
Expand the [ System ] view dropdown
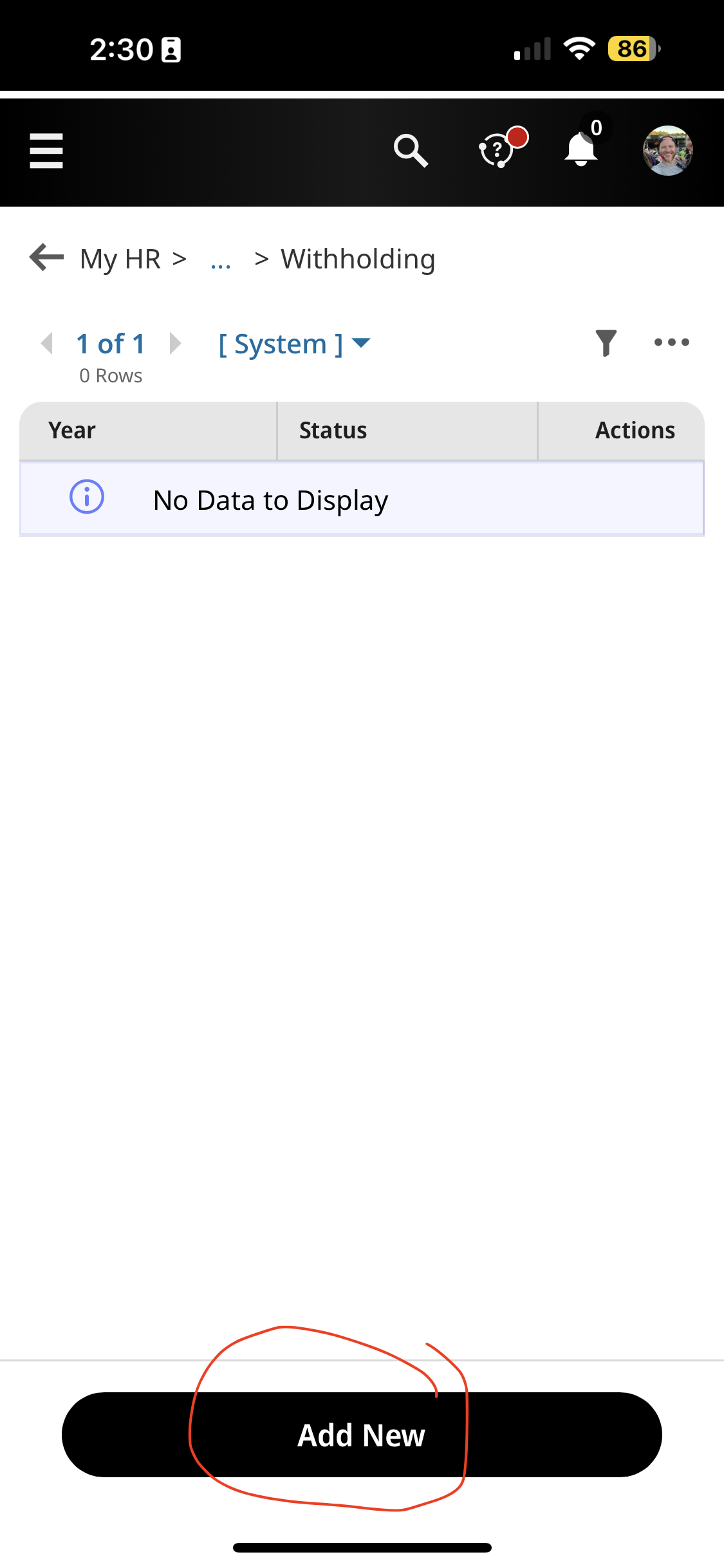(x=294, y=344)
